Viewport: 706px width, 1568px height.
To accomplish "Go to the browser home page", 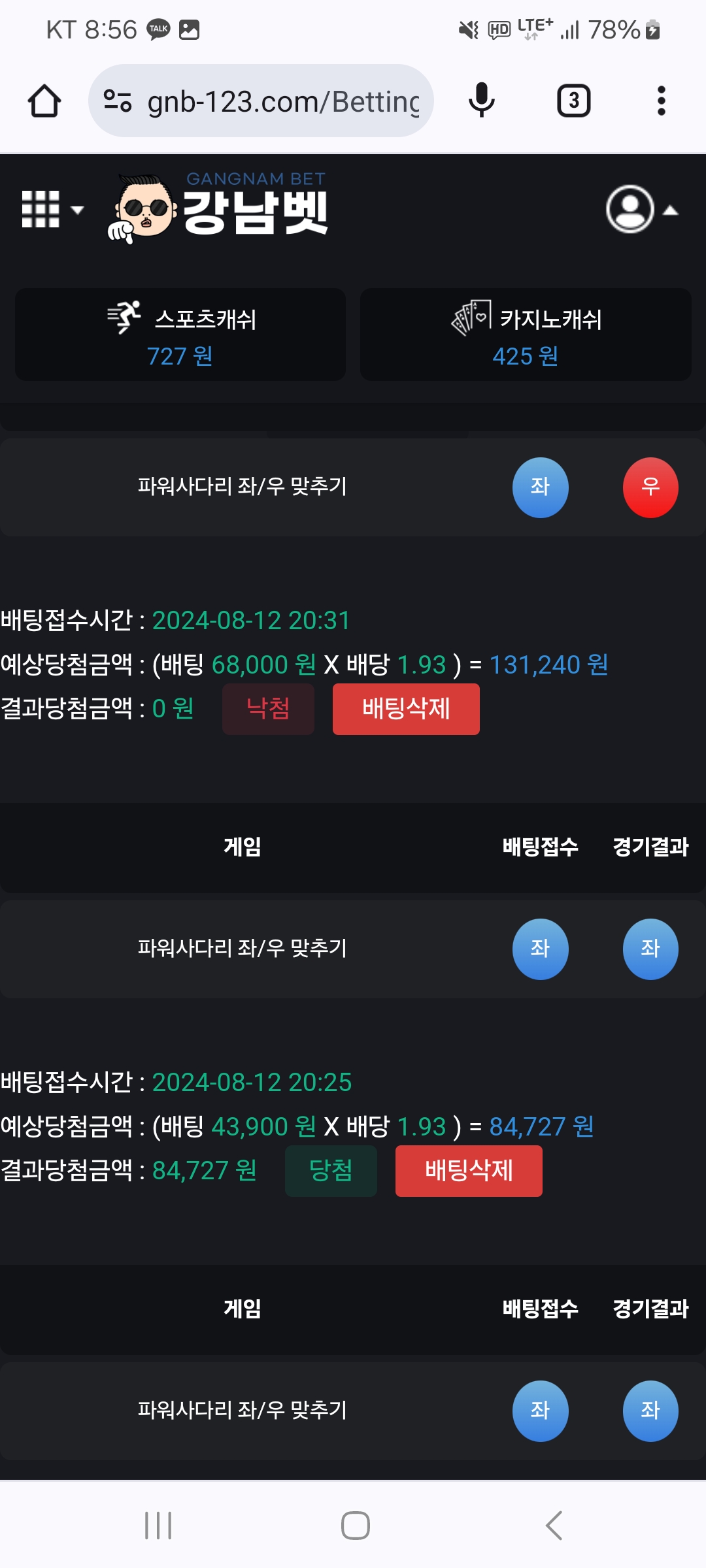I will coord(44,101).
